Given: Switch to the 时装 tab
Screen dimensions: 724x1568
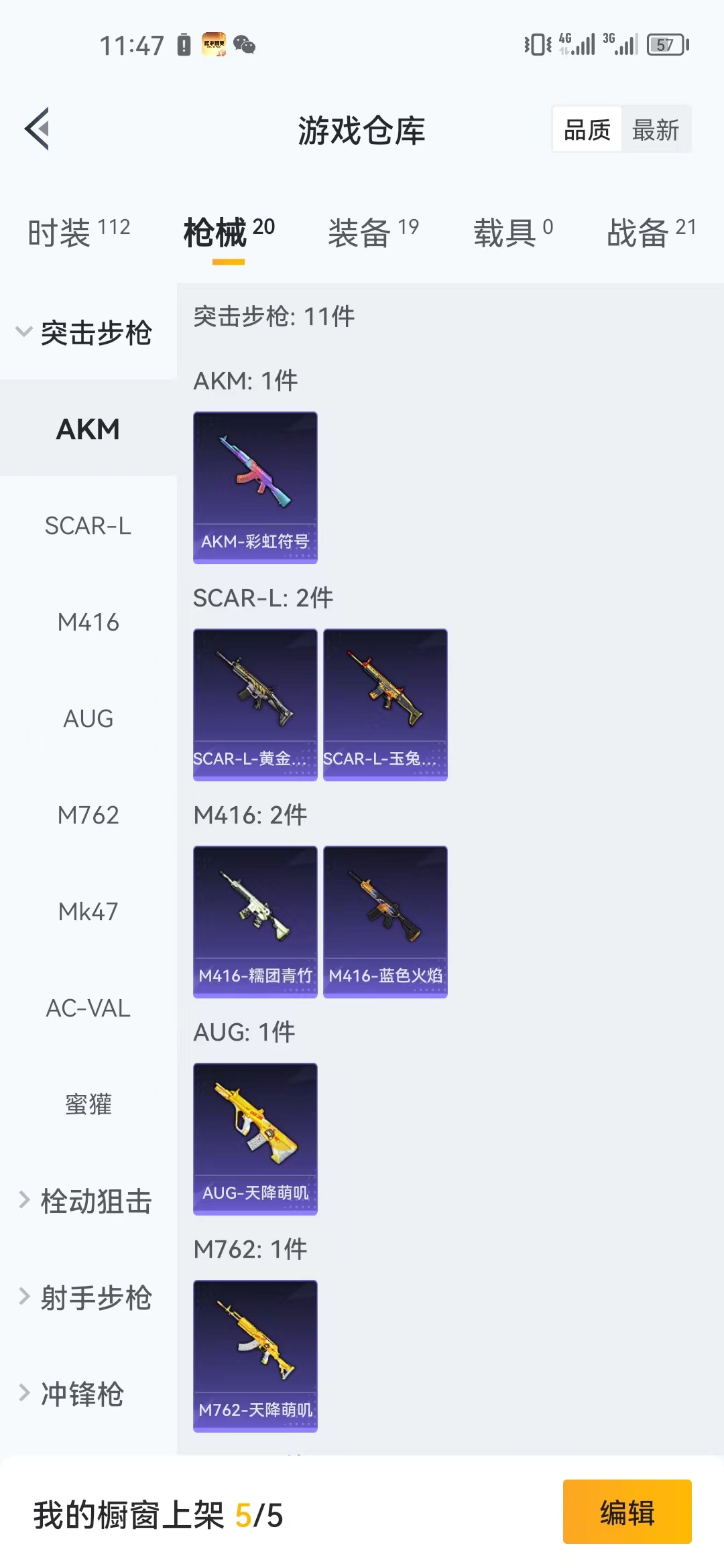Looking at the screenshot, I should click(x=78, y=233).
